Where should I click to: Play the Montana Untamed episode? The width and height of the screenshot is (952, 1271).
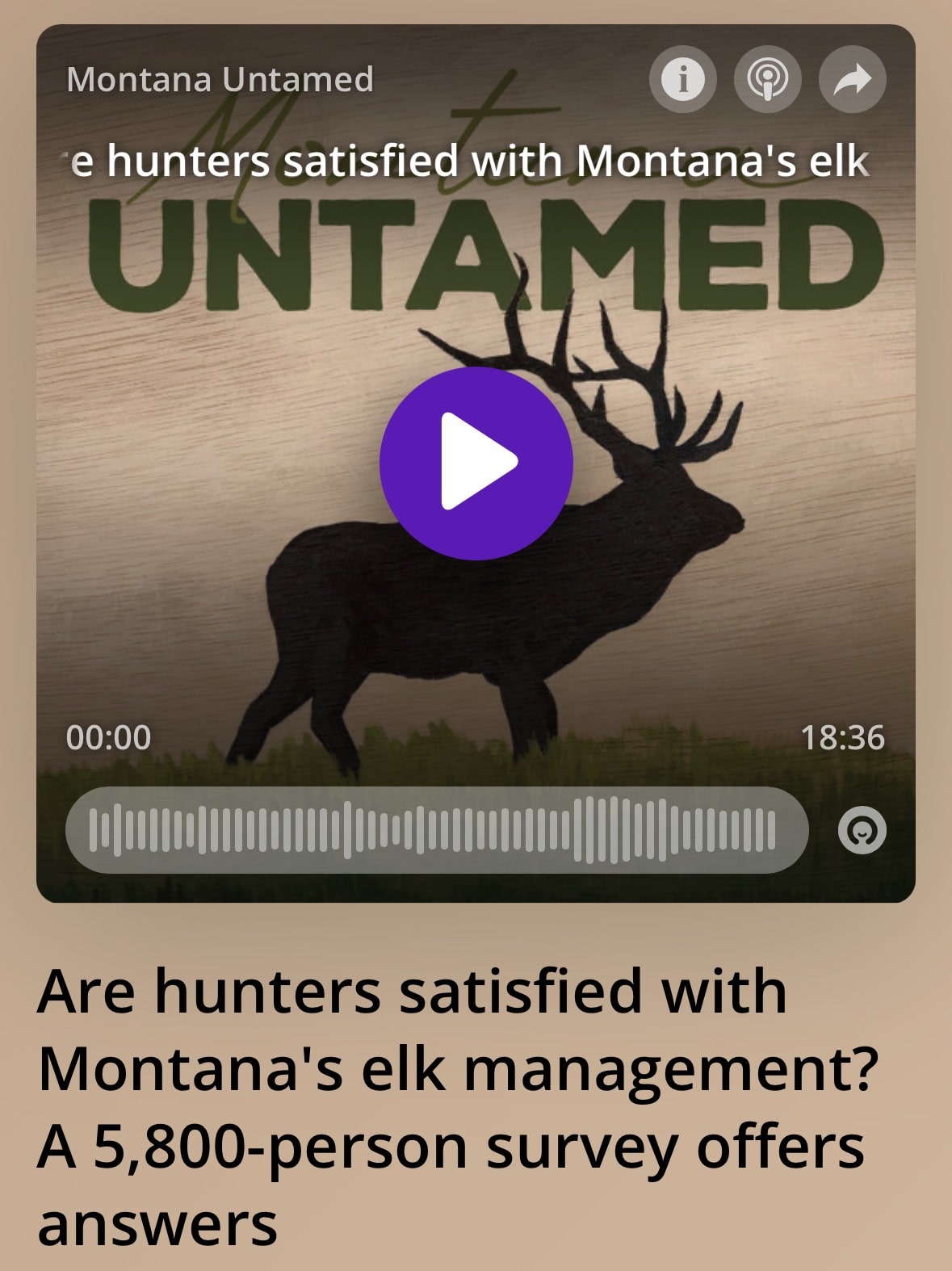point(476,463)
